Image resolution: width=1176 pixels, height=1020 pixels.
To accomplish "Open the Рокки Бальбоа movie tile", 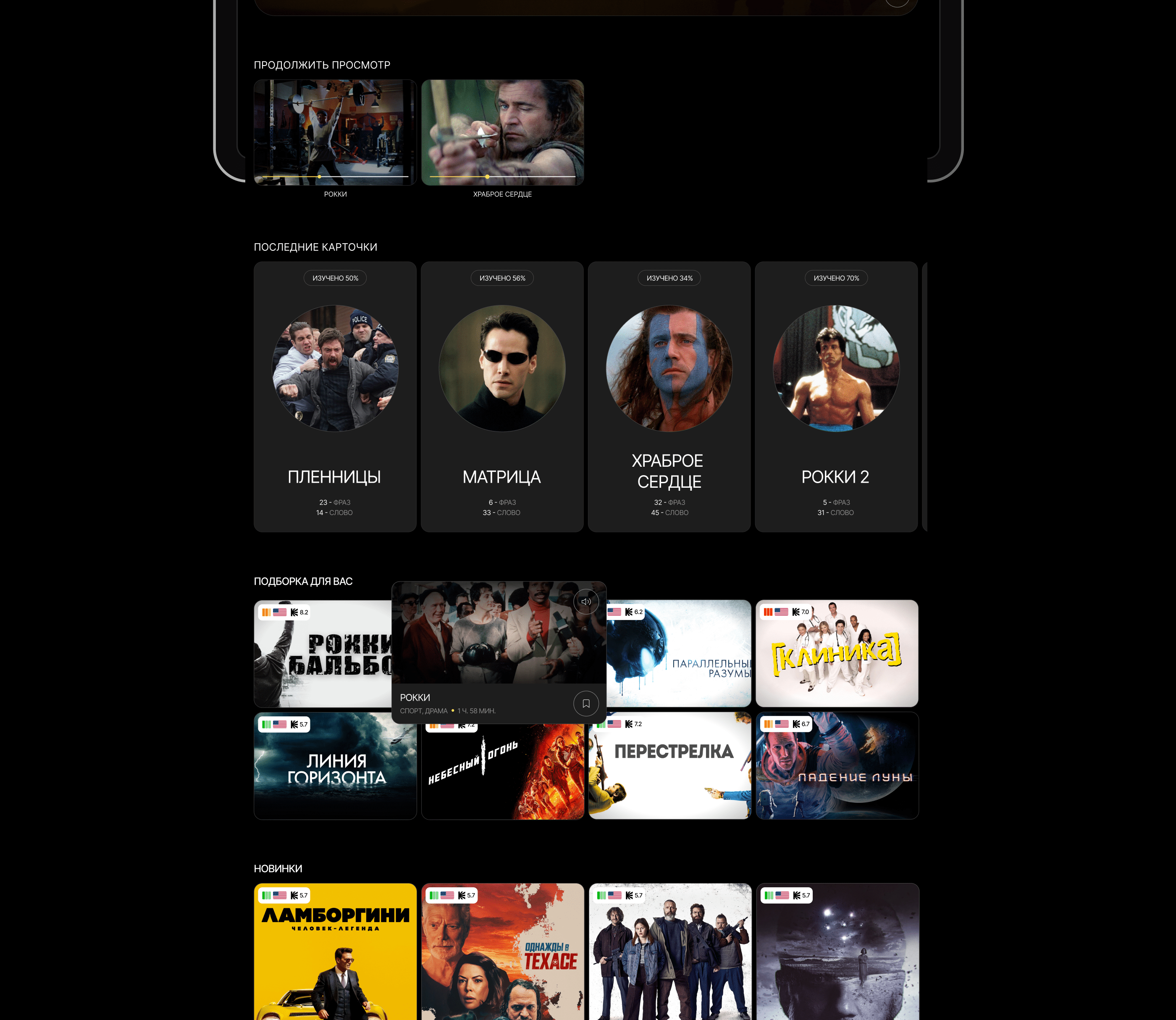I will click(x=323, y=653).
